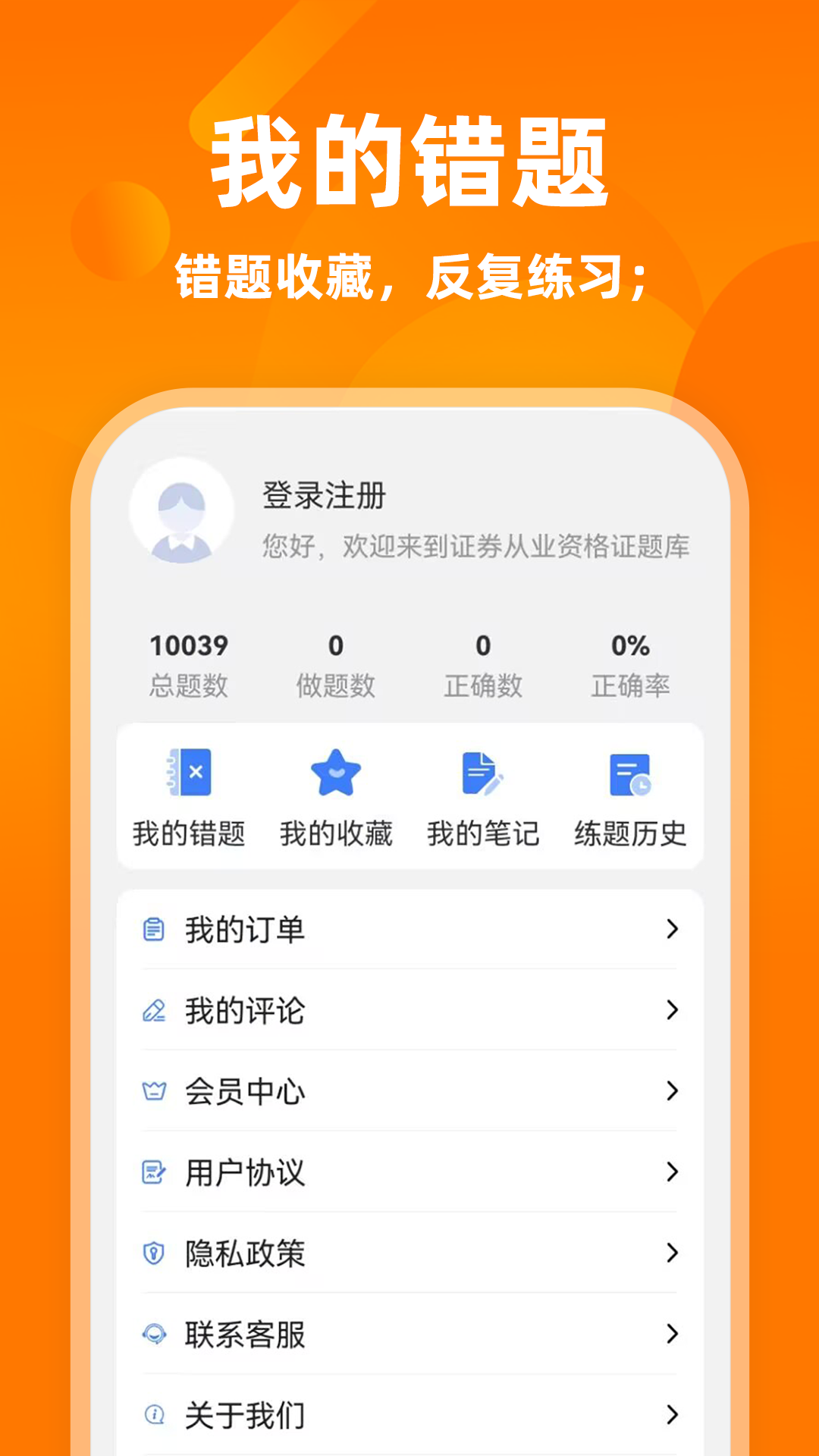Image resolution: width=819 pixels, height=1456 pixels.
Task: Click the 0% 正确率 accuracy statistic
Action: (632, 661)
